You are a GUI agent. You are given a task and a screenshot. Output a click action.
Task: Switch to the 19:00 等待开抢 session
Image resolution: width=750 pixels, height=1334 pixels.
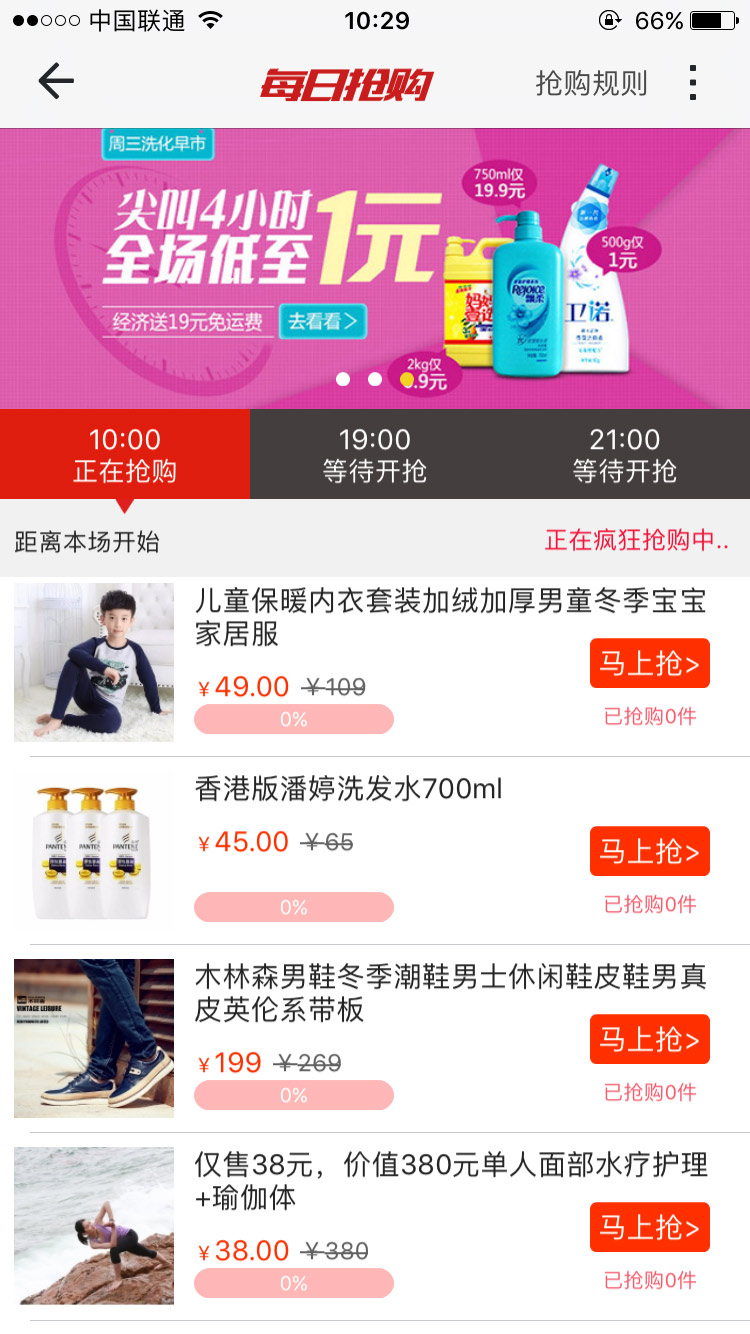pyautogui.click(x=375, y=454)
